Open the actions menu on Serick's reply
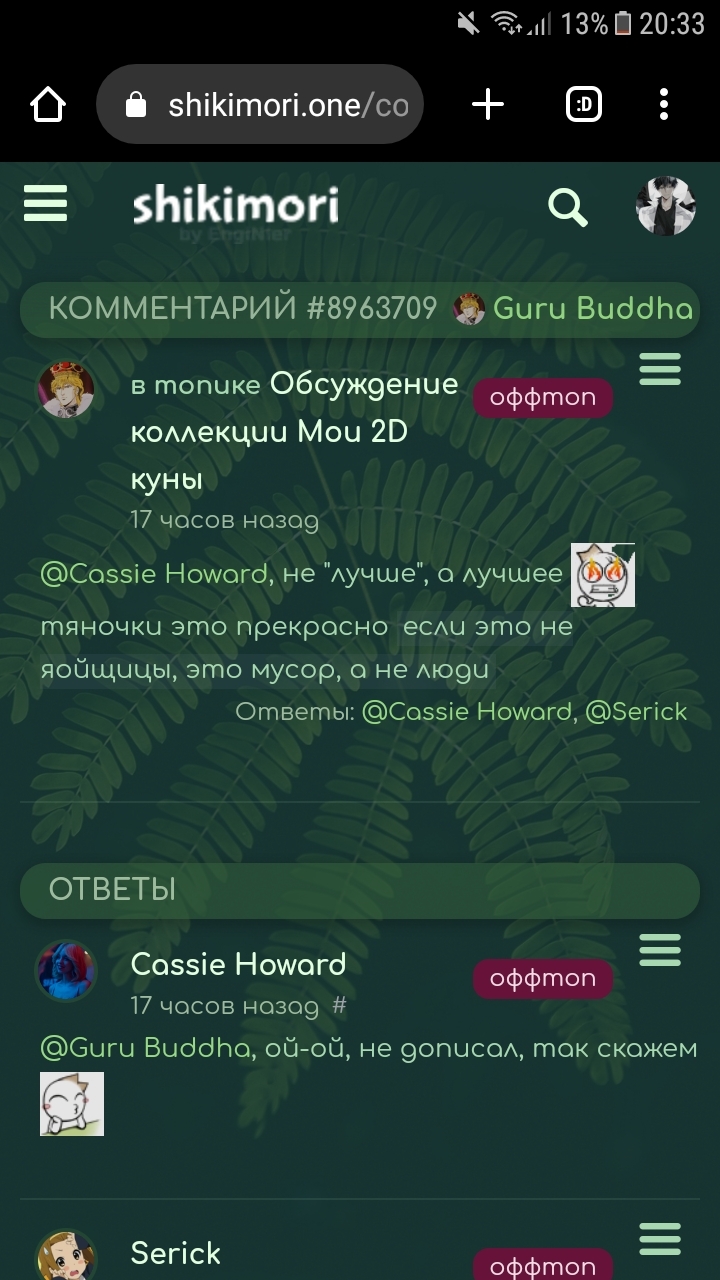720x1280 pixels. pos(660,1238)
